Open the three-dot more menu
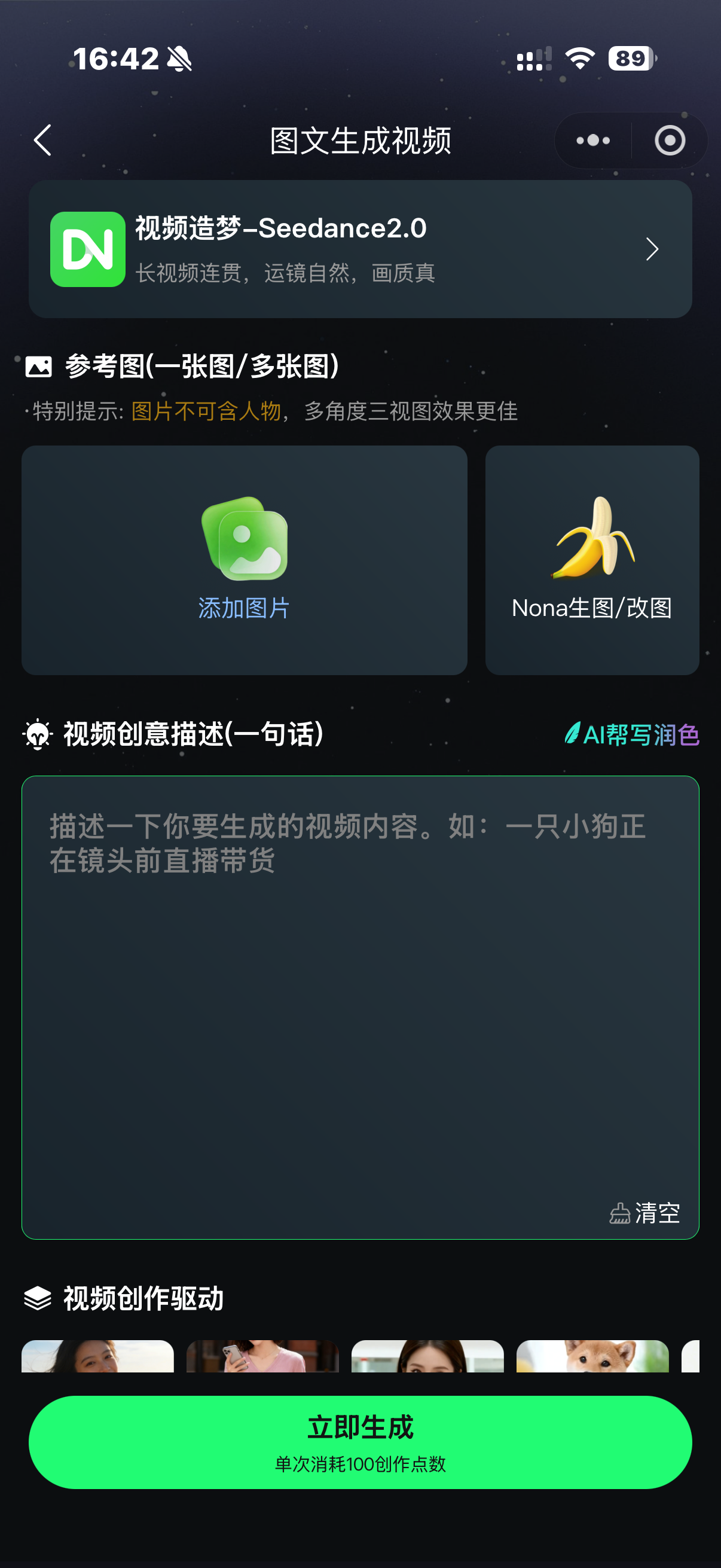The width and height of the screenshot is (721, 1568). 592,141
